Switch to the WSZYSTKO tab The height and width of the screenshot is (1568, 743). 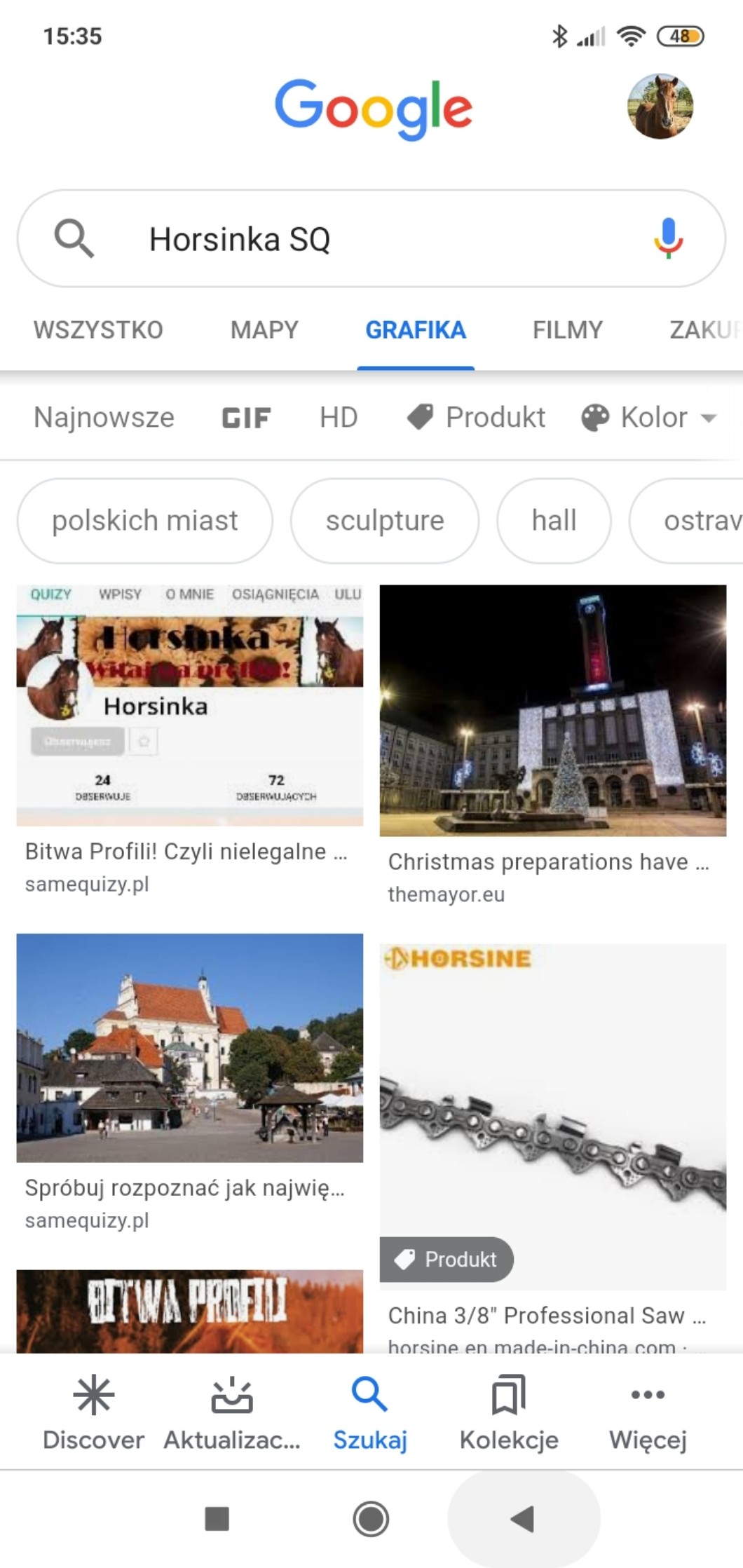point(98,329)
